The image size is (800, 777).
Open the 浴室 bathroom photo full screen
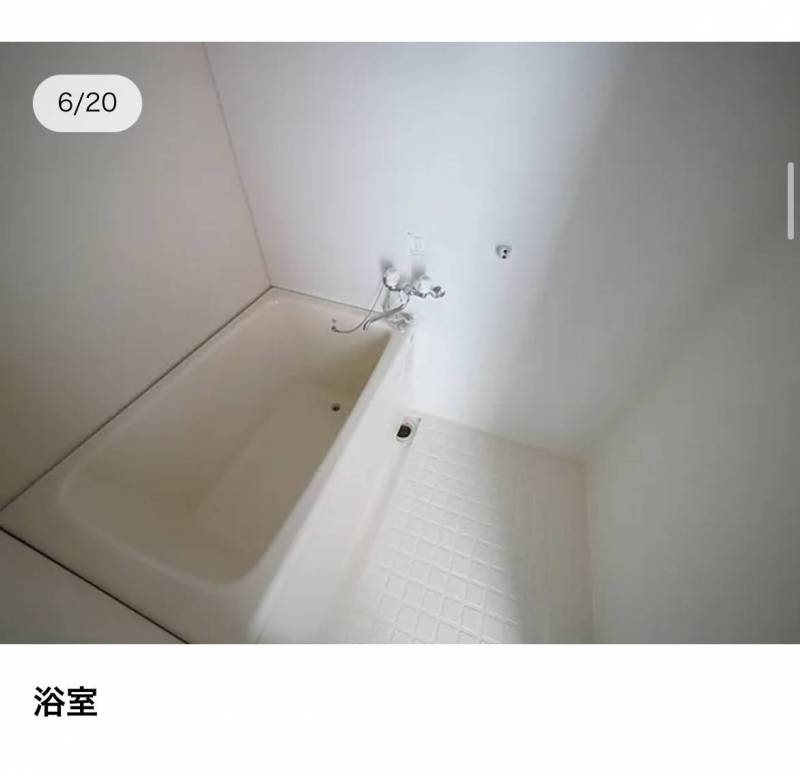click(400, 342)
